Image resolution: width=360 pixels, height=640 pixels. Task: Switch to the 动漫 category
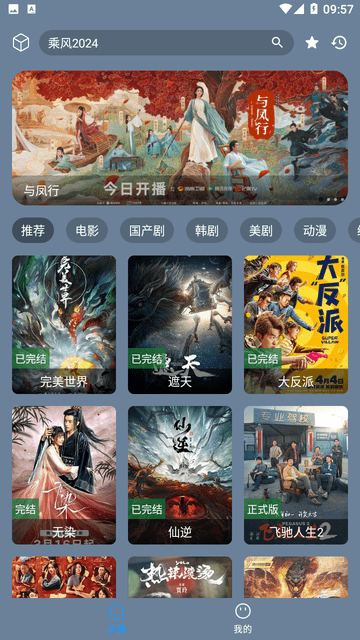[315, 231]
